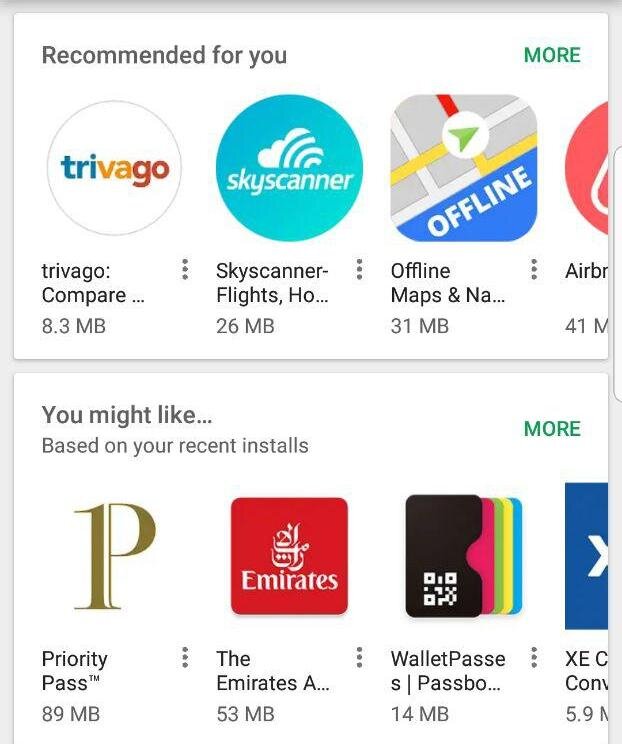Open the XE Currency Converter app card
This screenshot has height=744, width=622.
click(x=587, y=557)
